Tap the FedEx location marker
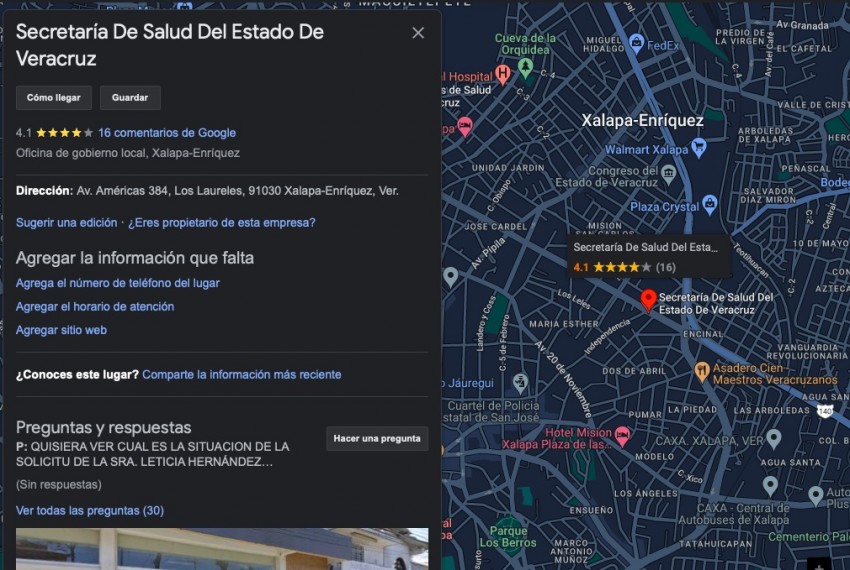The image size is (850, 570). 636,43
